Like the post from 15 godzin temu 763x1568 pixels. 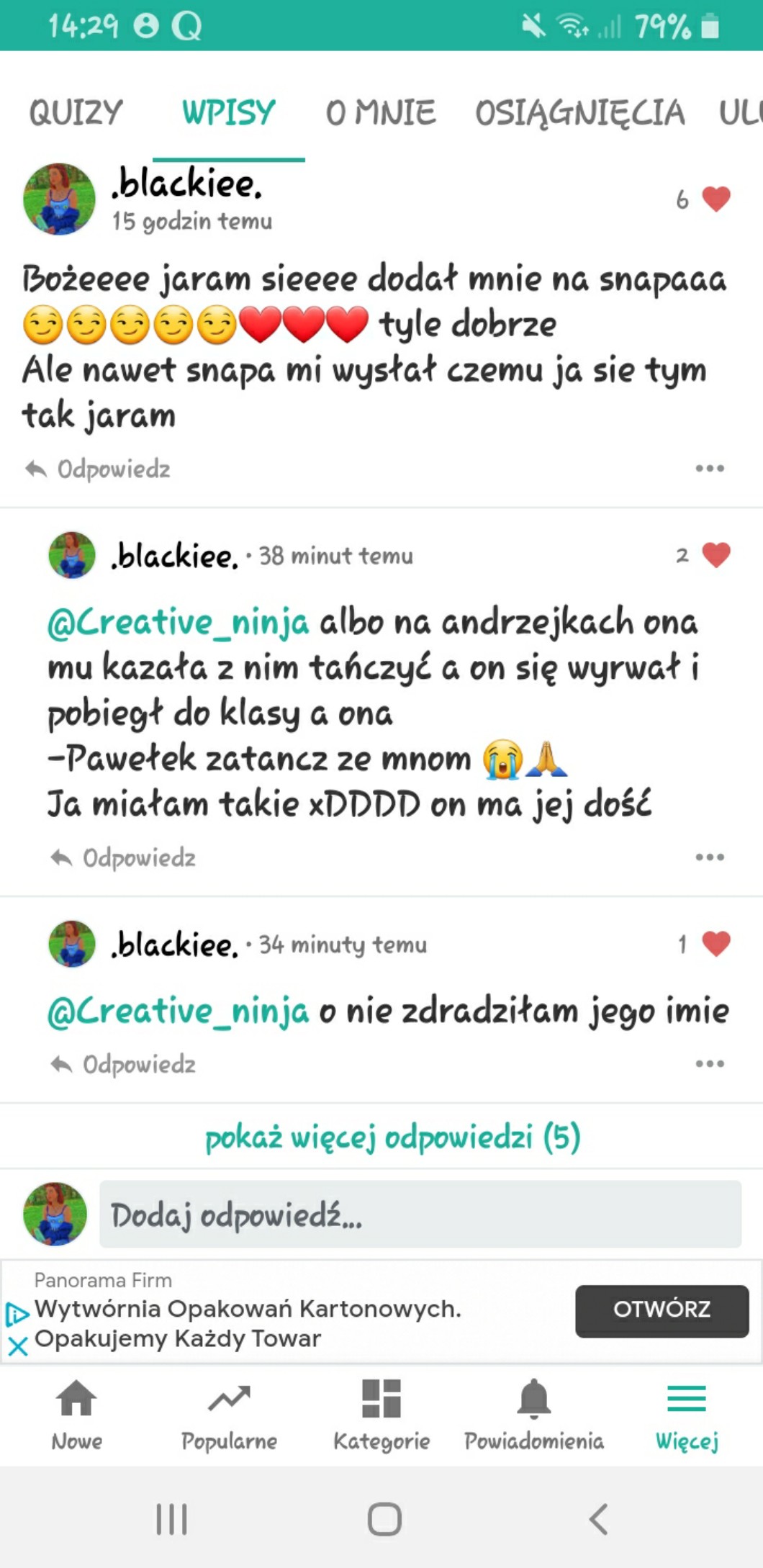(x=715, y=199)
